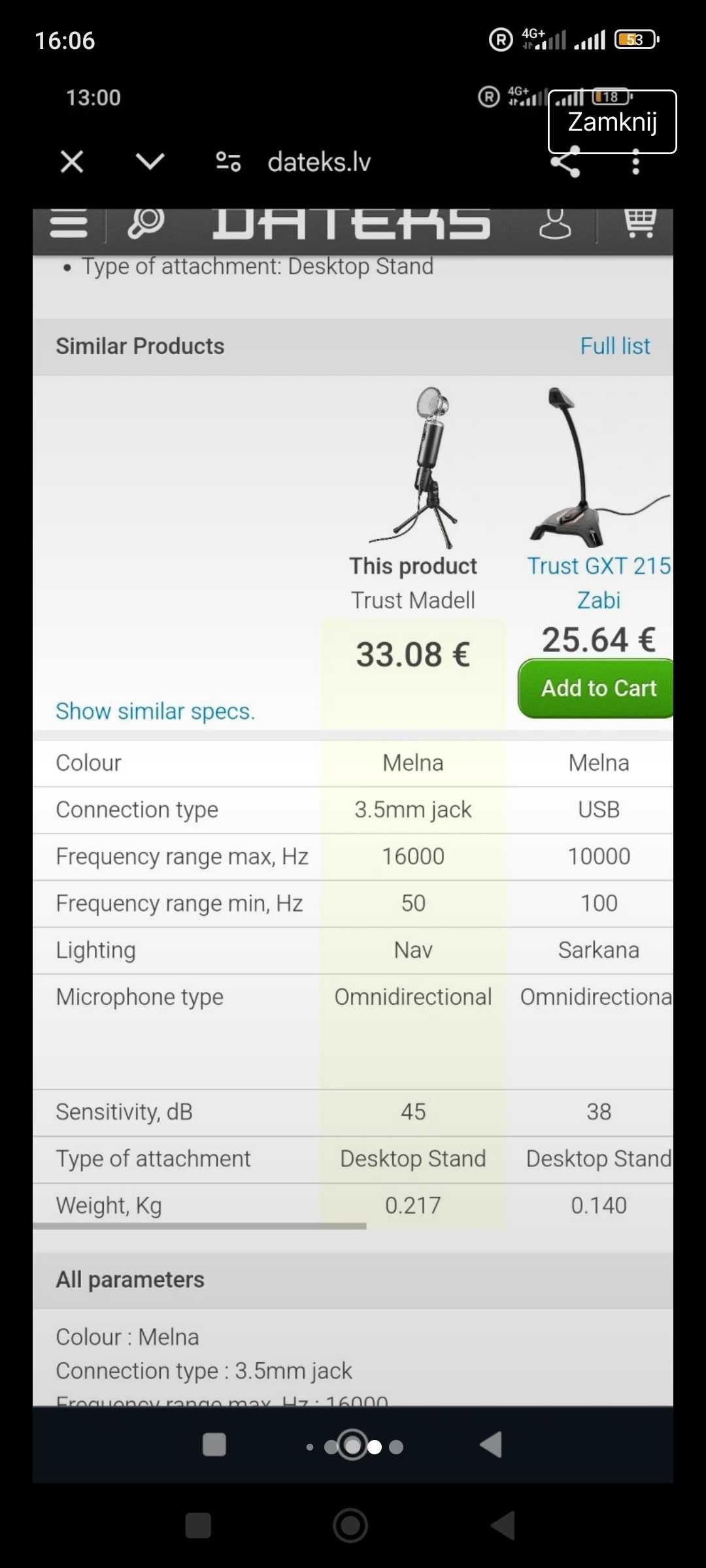Close the image viewer with Zamknij
706x1568 pixels.
[612, 122]
